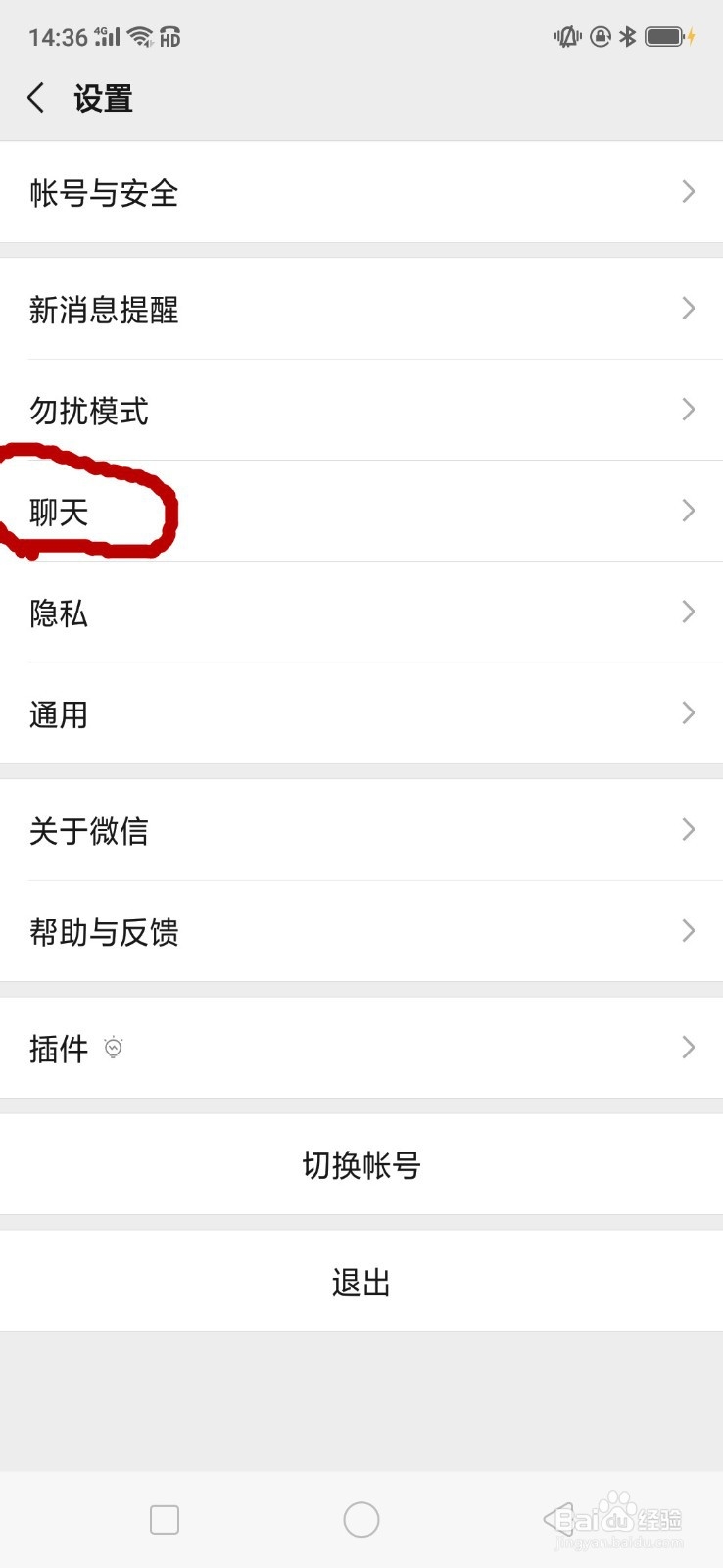This screenshot has height=1568, width=723.
Task: Tap the mute notification icon in status bar
Action: point(566,36)
